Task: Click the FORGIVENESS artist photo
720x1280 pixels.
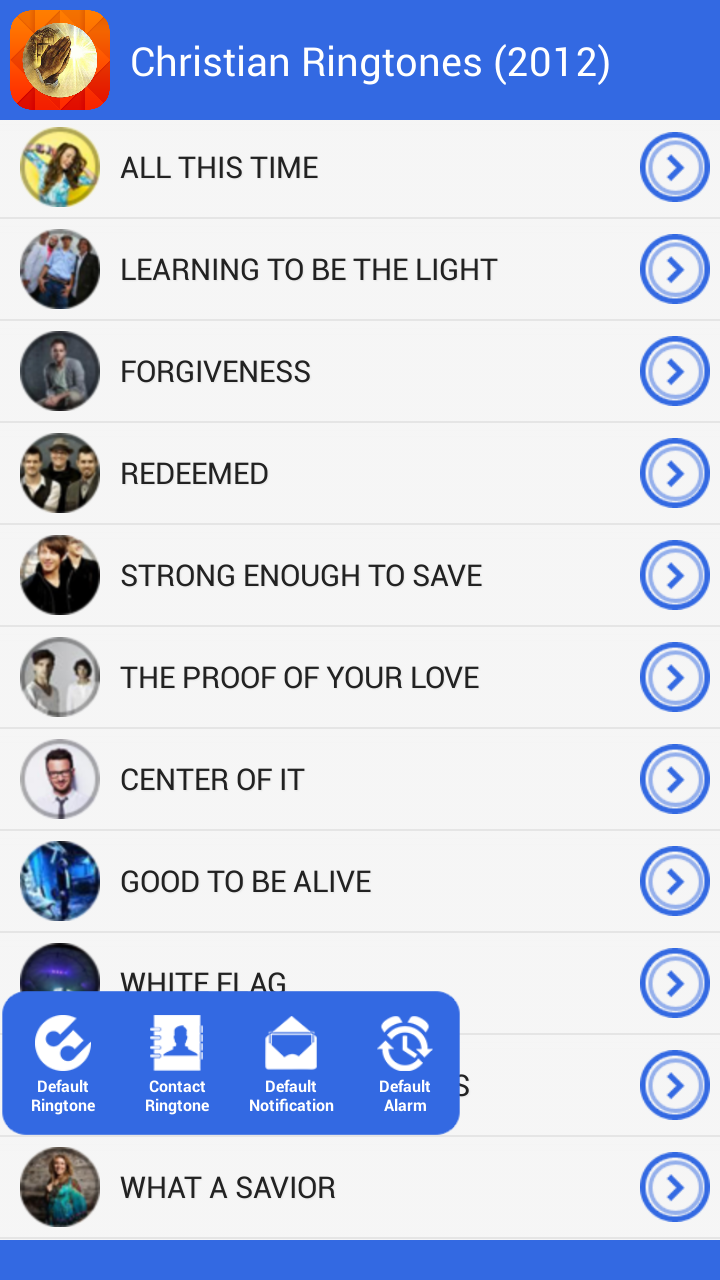Action: (60, 371)
